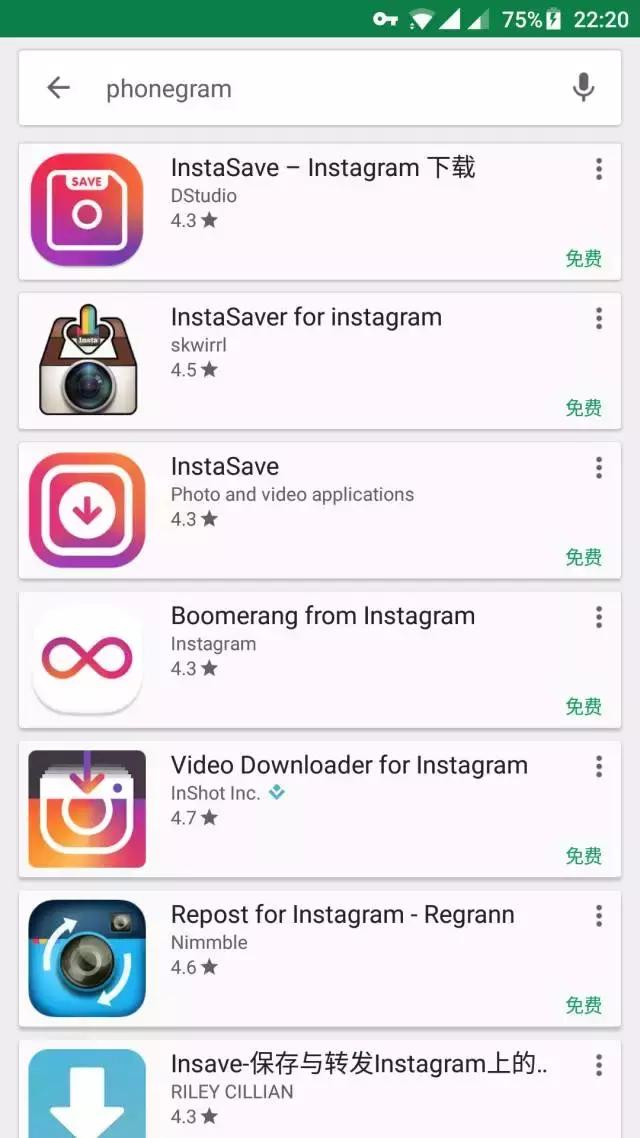The height and width of the screenshot is (1138, 640).
Task: Open overflow menu for Repost for Instagram
Action: pyautogui.click(x=598, y=916)
